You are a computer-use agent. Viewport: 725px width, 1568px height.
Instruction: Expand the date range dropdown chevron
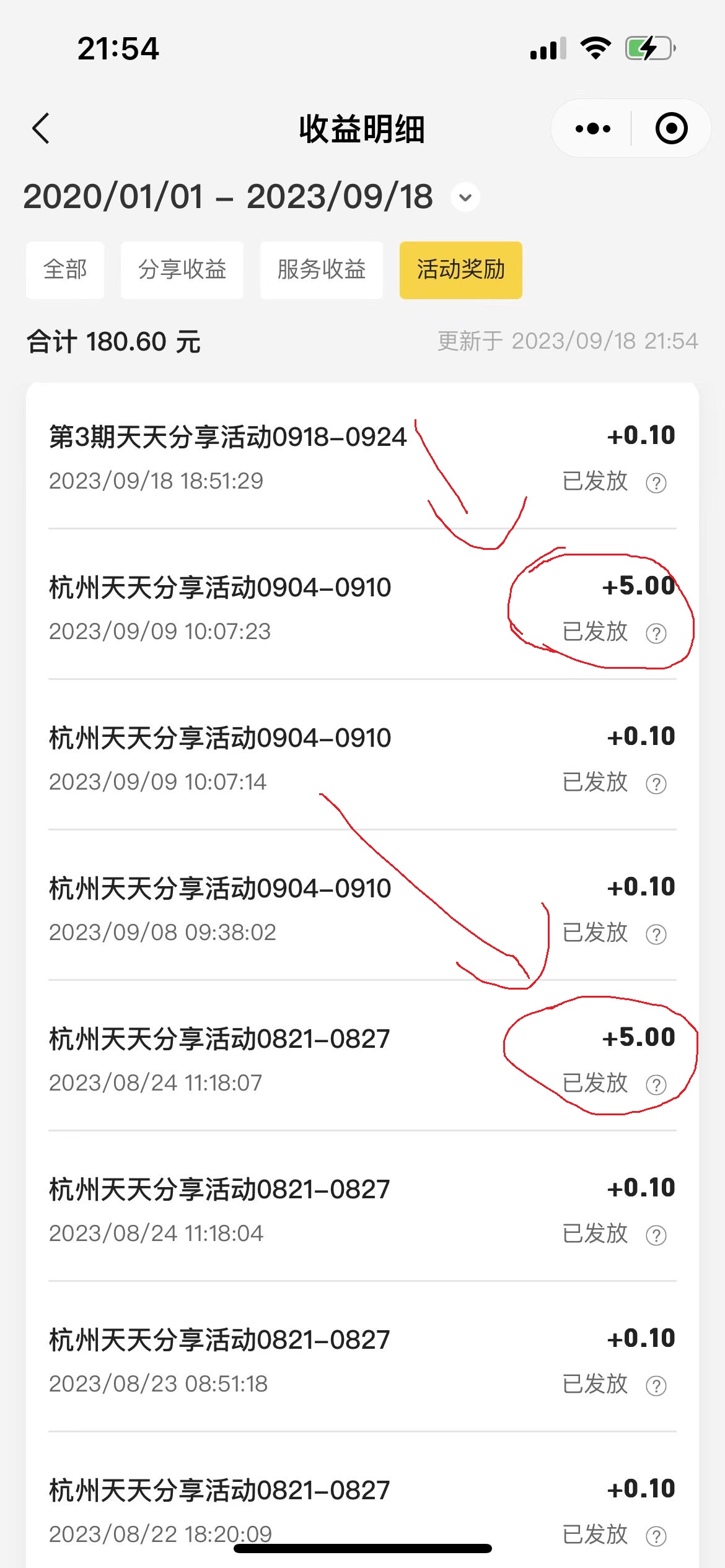pos(465,198)
